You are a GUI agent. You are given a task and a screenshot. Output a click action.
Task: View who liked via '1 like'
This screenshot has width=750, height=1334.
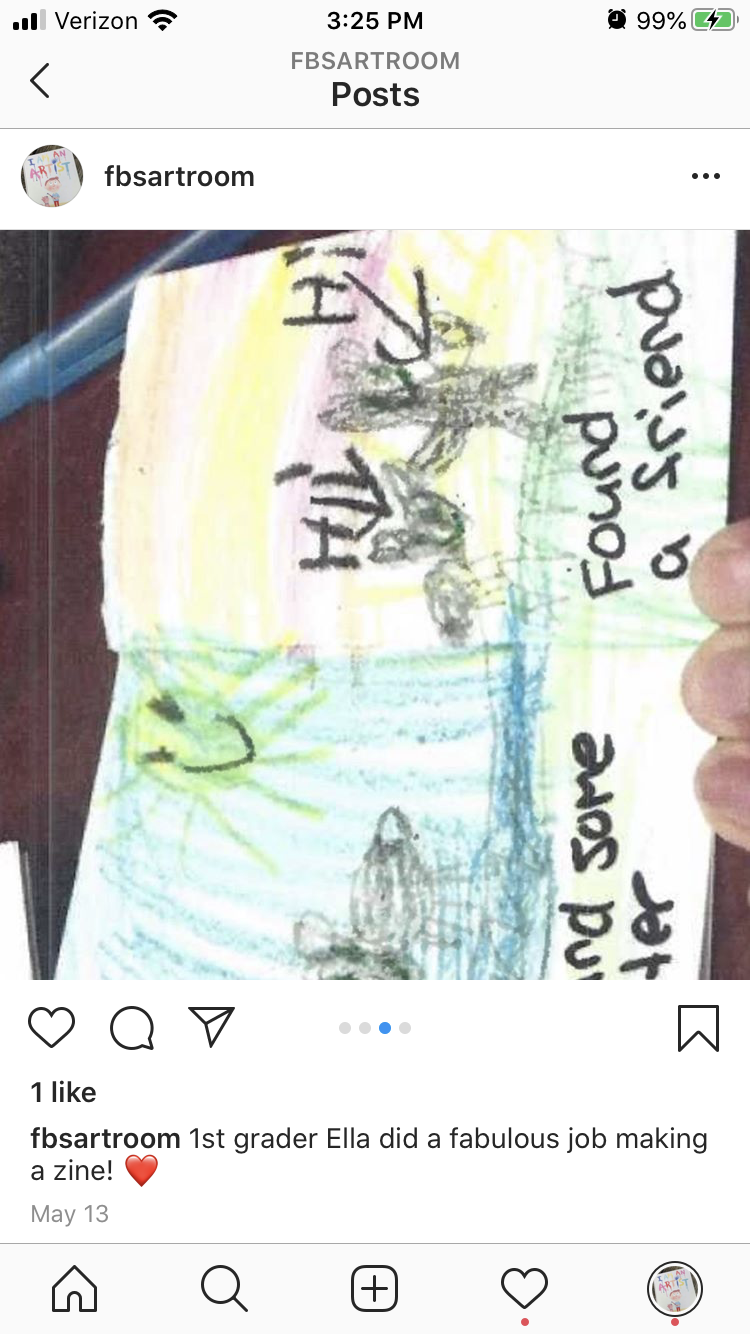pyautogui.click(x=63, y=1092)
